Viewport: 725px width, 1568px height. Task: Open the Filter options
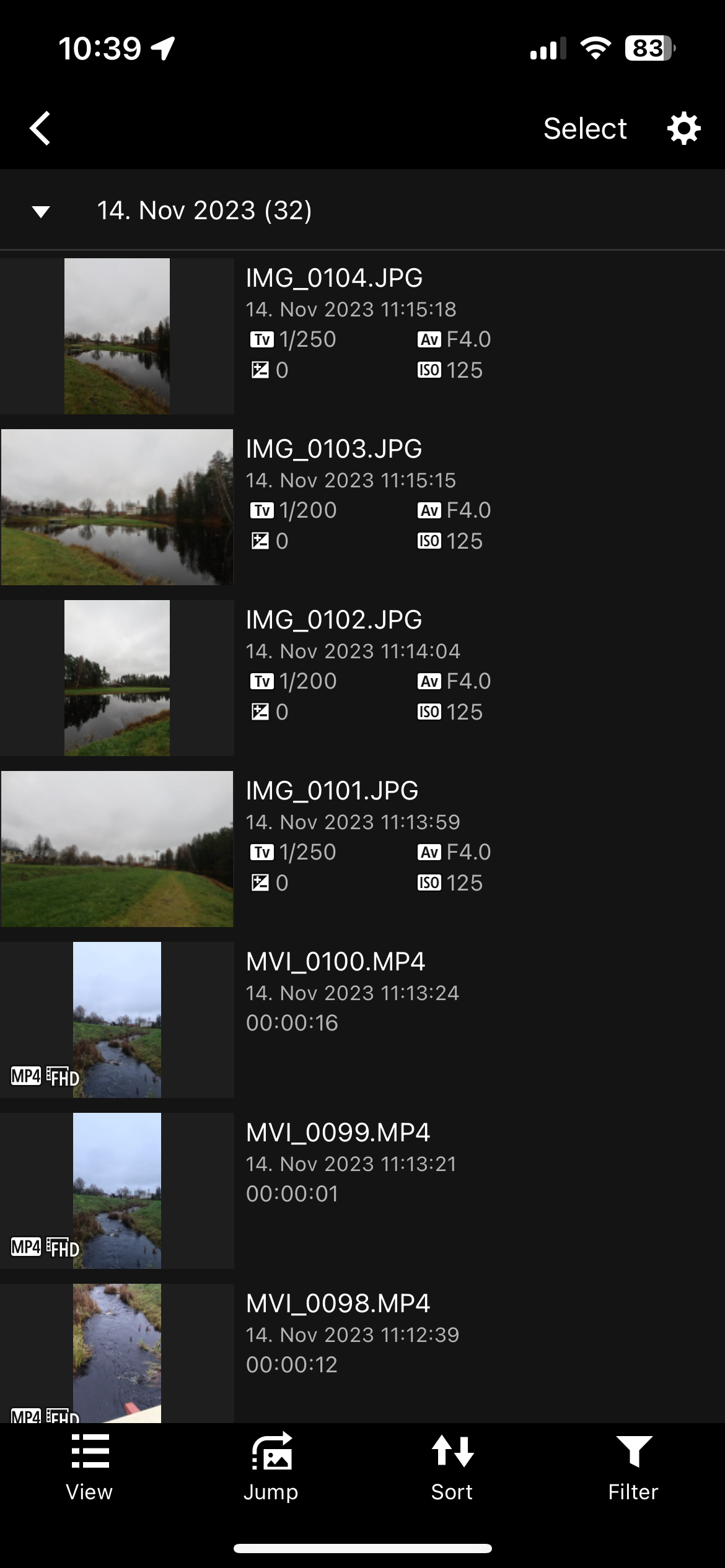633,1468
